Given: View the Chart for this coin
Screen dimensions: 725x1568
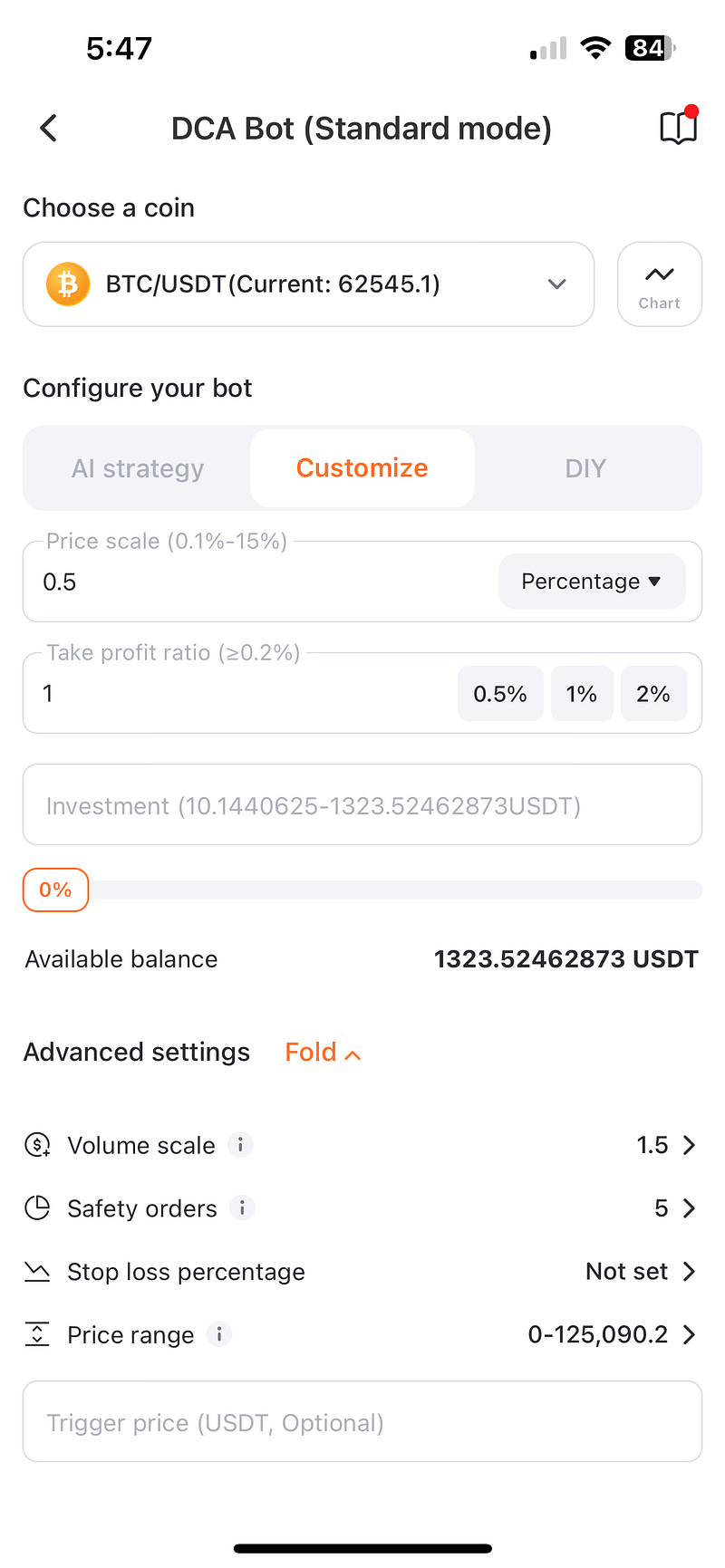Looking at the screenshot, I should [x=659, y=284].
